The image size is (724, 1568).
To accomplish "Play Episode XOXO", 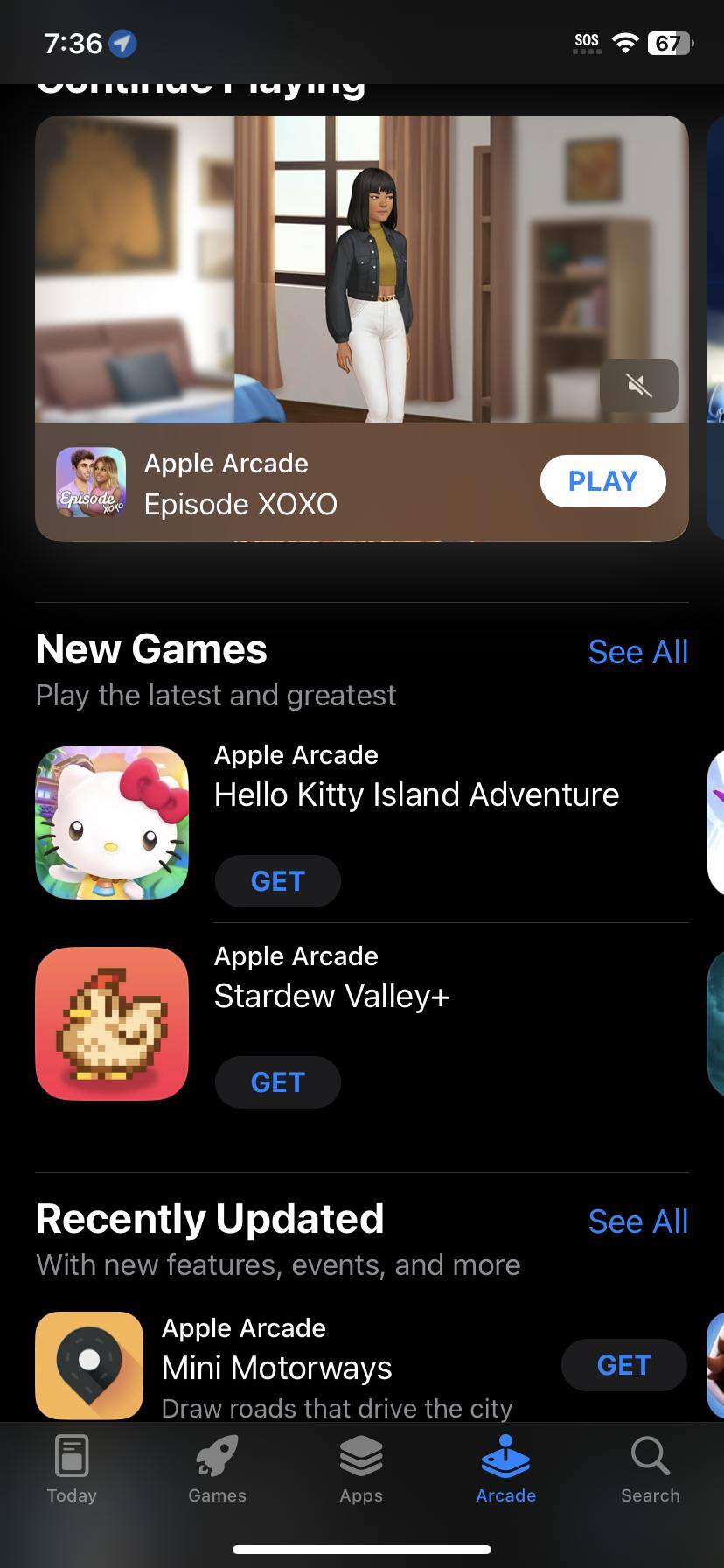I will click(x=602, y=481).
